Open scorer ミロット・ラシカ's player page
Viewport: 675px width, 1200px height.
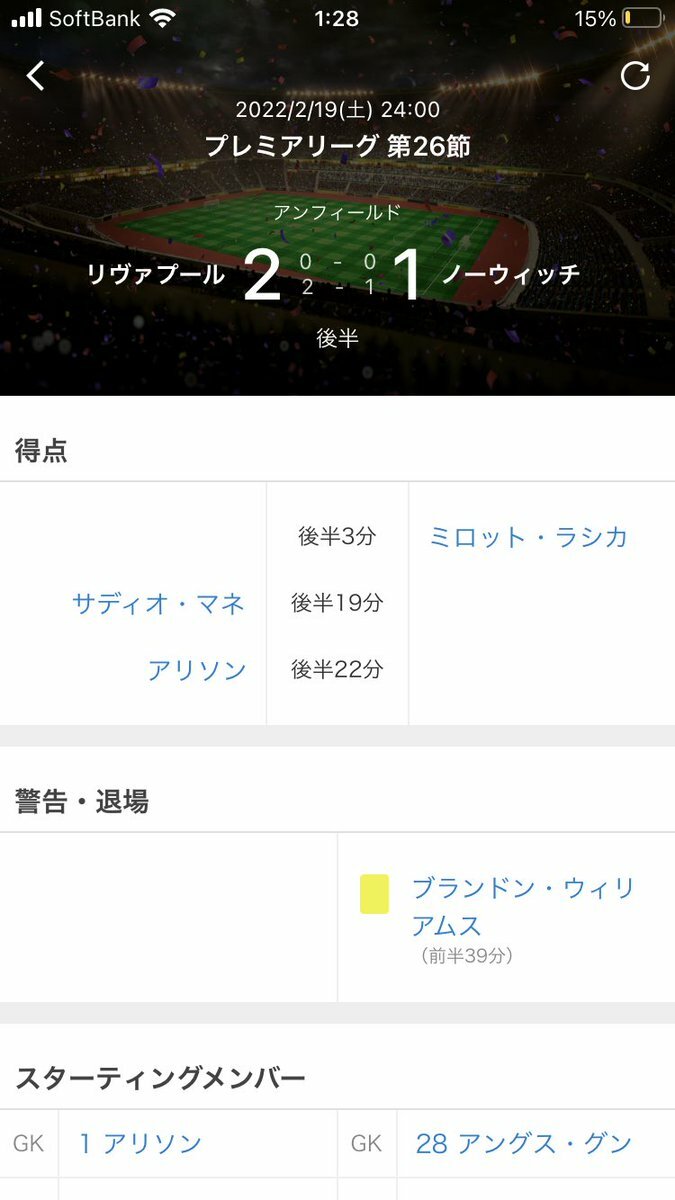pos(528,537)
